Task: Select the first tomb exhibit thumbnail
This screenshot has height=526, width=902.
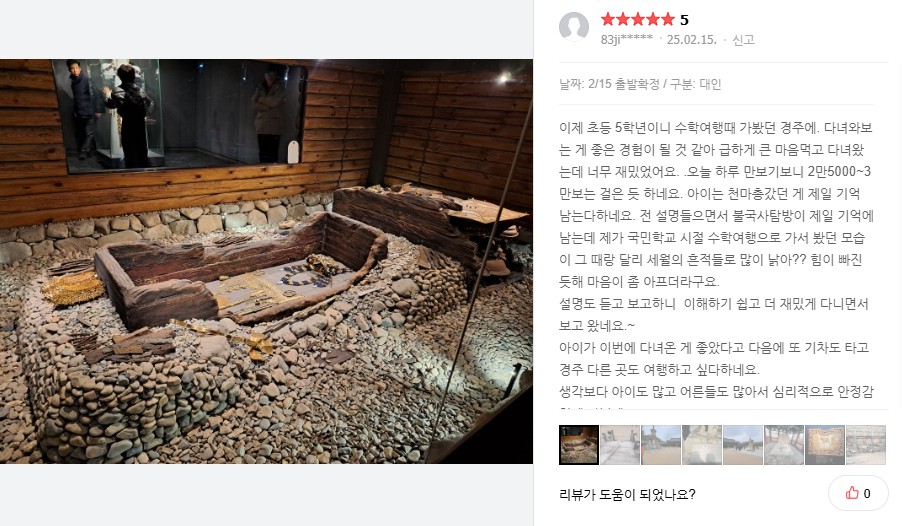Action: click(x=579, y=445)
